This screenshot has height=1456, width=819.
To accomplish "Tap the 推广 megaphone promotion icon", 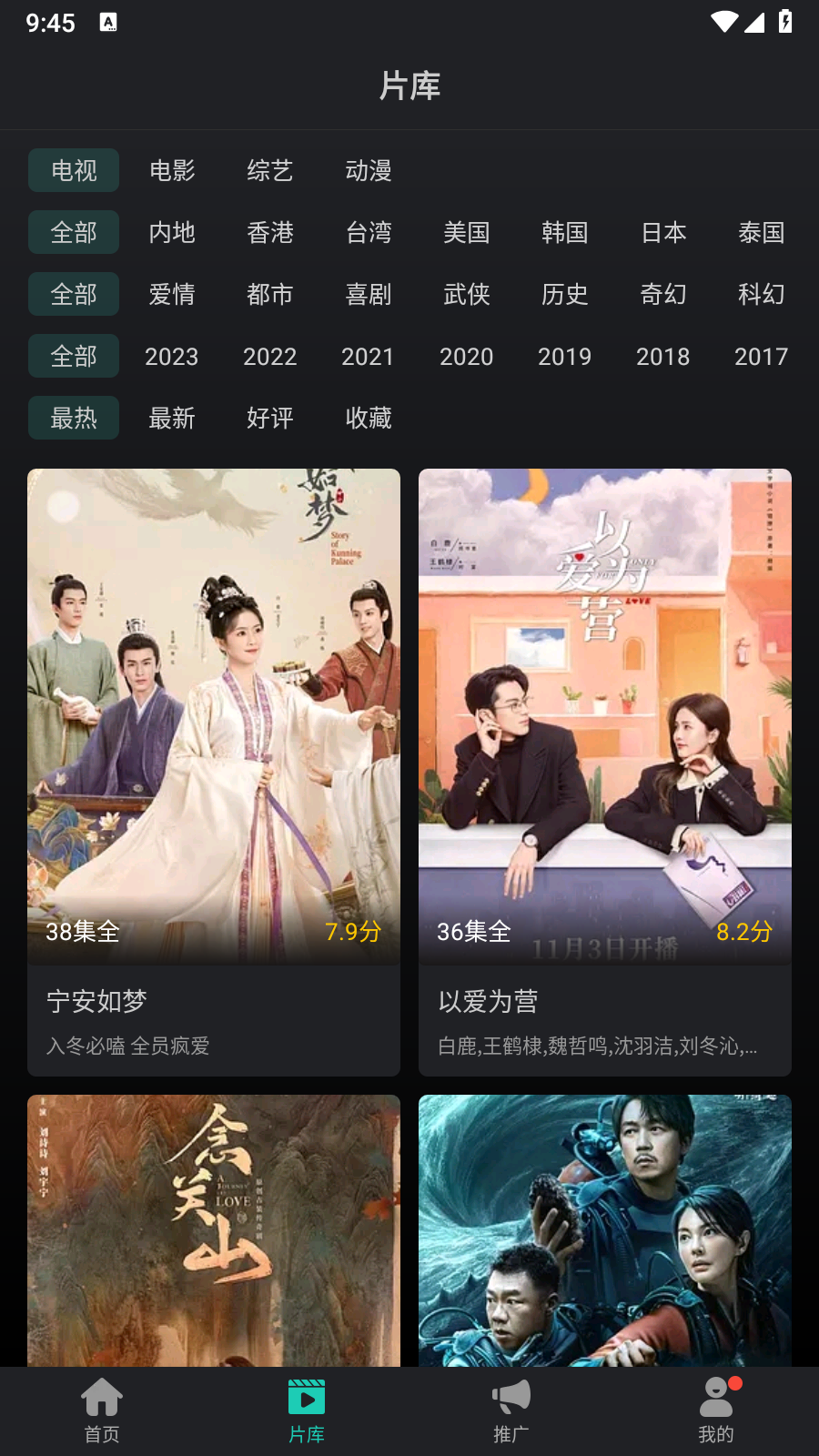I will pyautogui.click(x=511, y=1397).
